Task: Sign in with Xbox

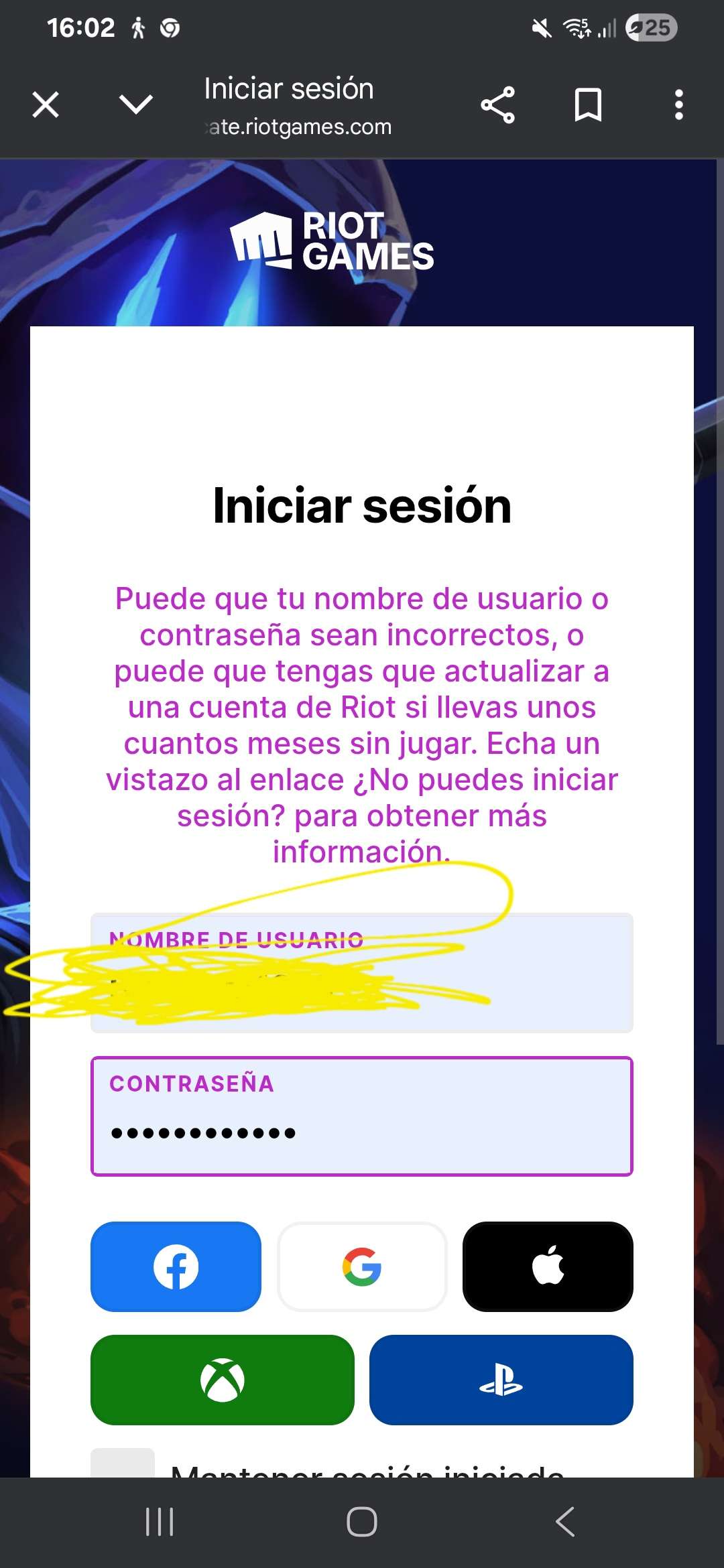Action: (x=223, y=1380)
